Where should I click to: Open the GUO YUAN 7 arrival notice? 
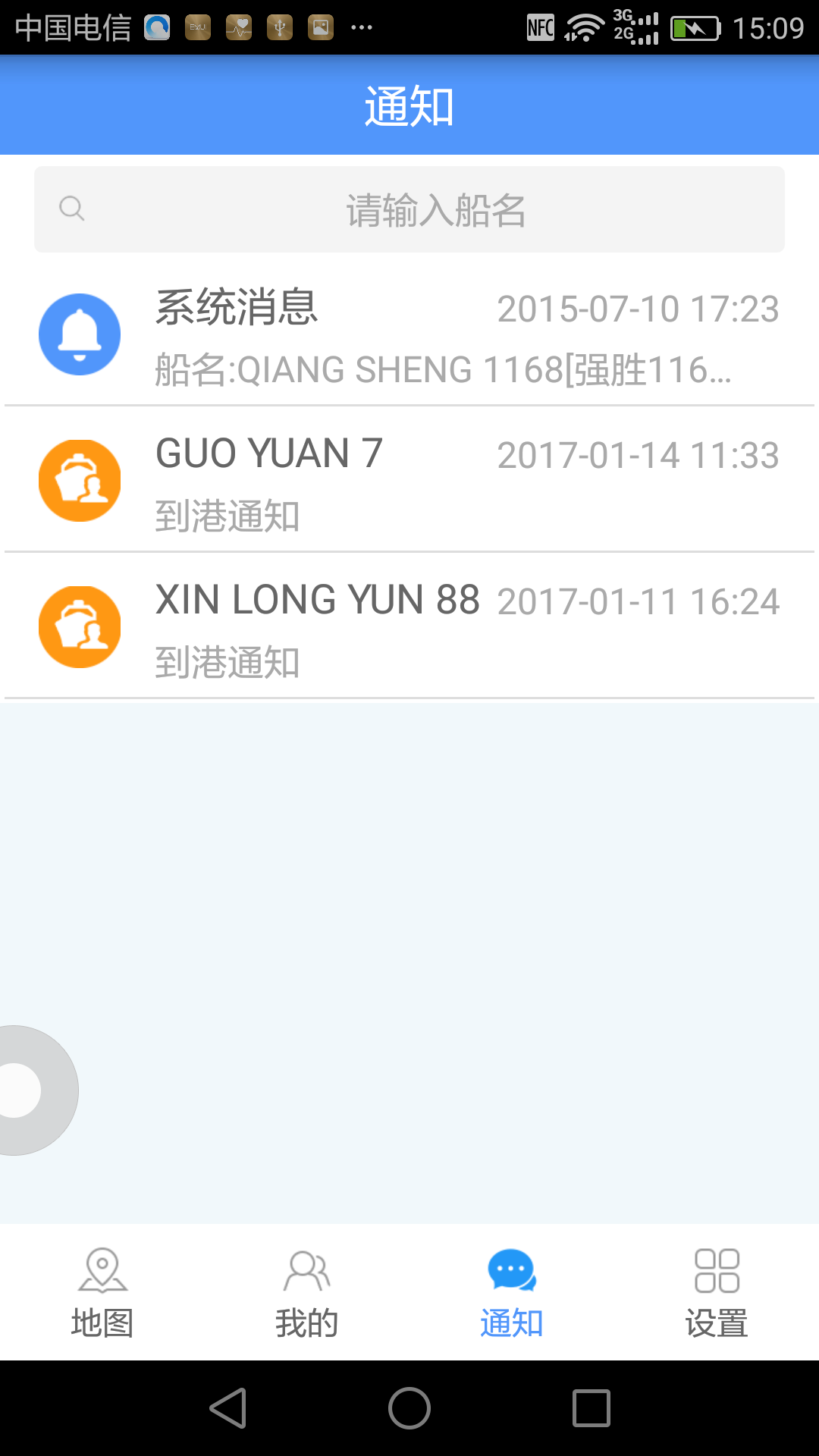[409, 479]
